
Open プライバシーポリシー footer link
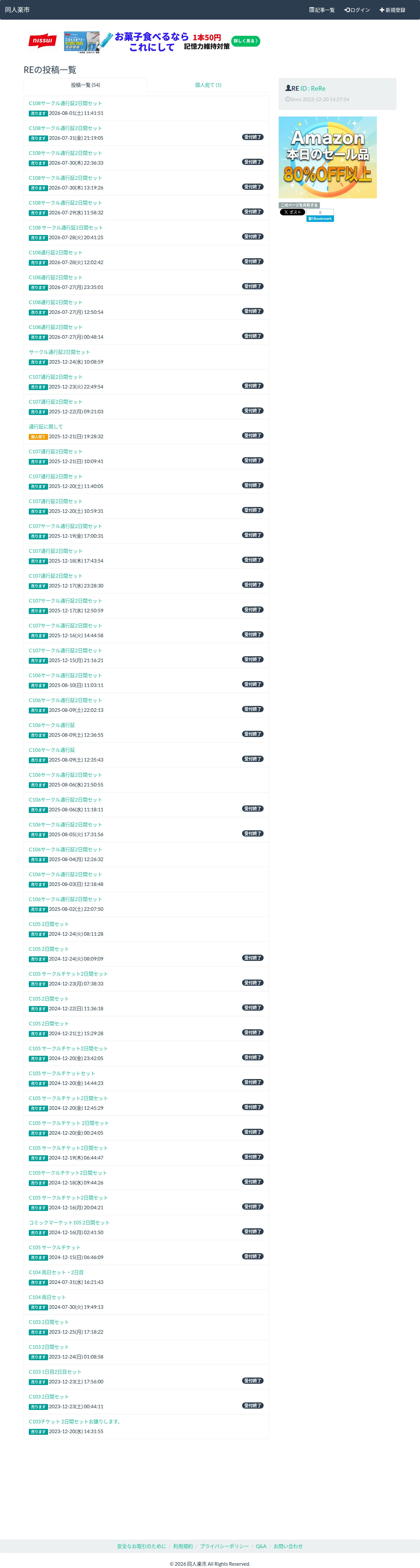pyautogui.click(x=224, y=1546)
